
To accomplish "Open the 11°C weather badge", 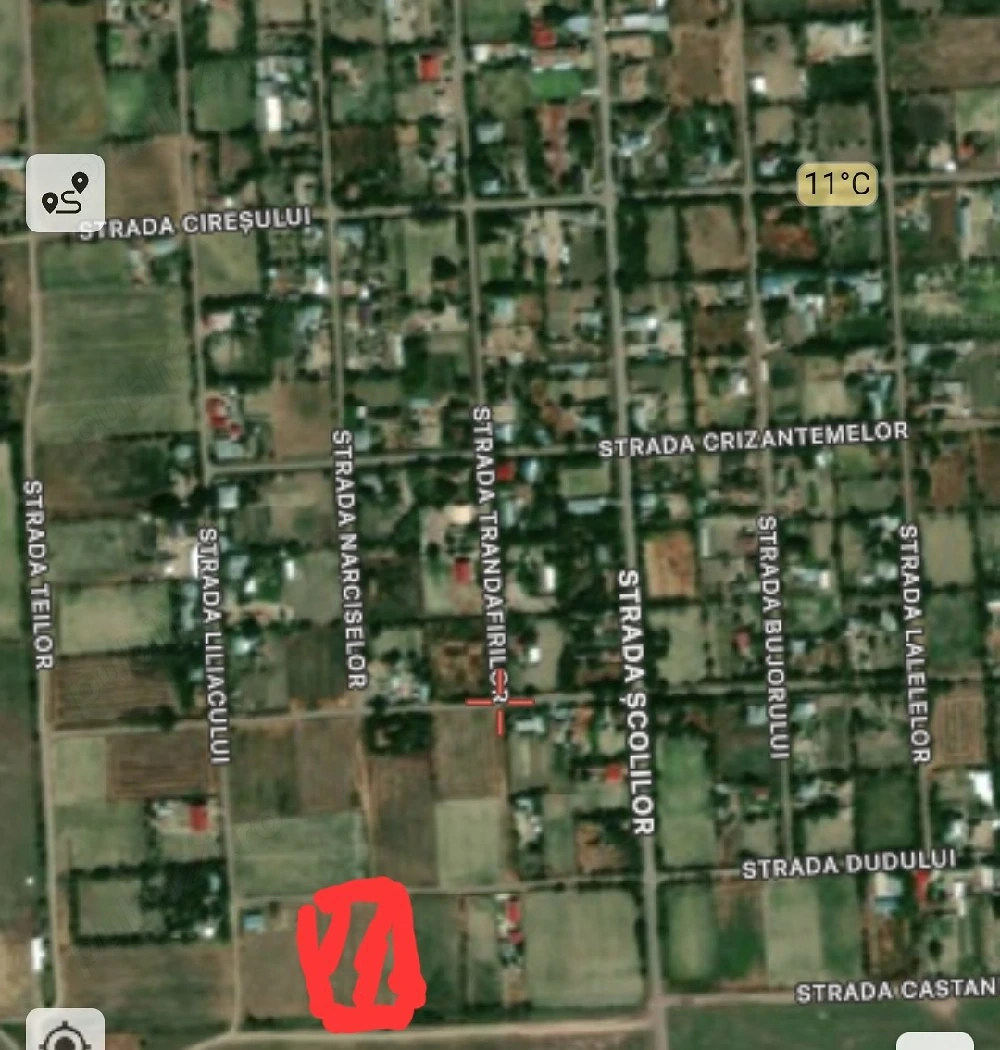I will 837,185.
